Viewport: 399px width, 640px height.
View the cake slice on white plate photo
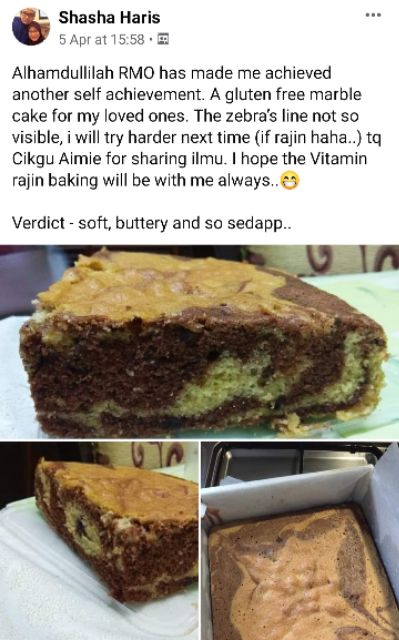click(x=99, y=541)
